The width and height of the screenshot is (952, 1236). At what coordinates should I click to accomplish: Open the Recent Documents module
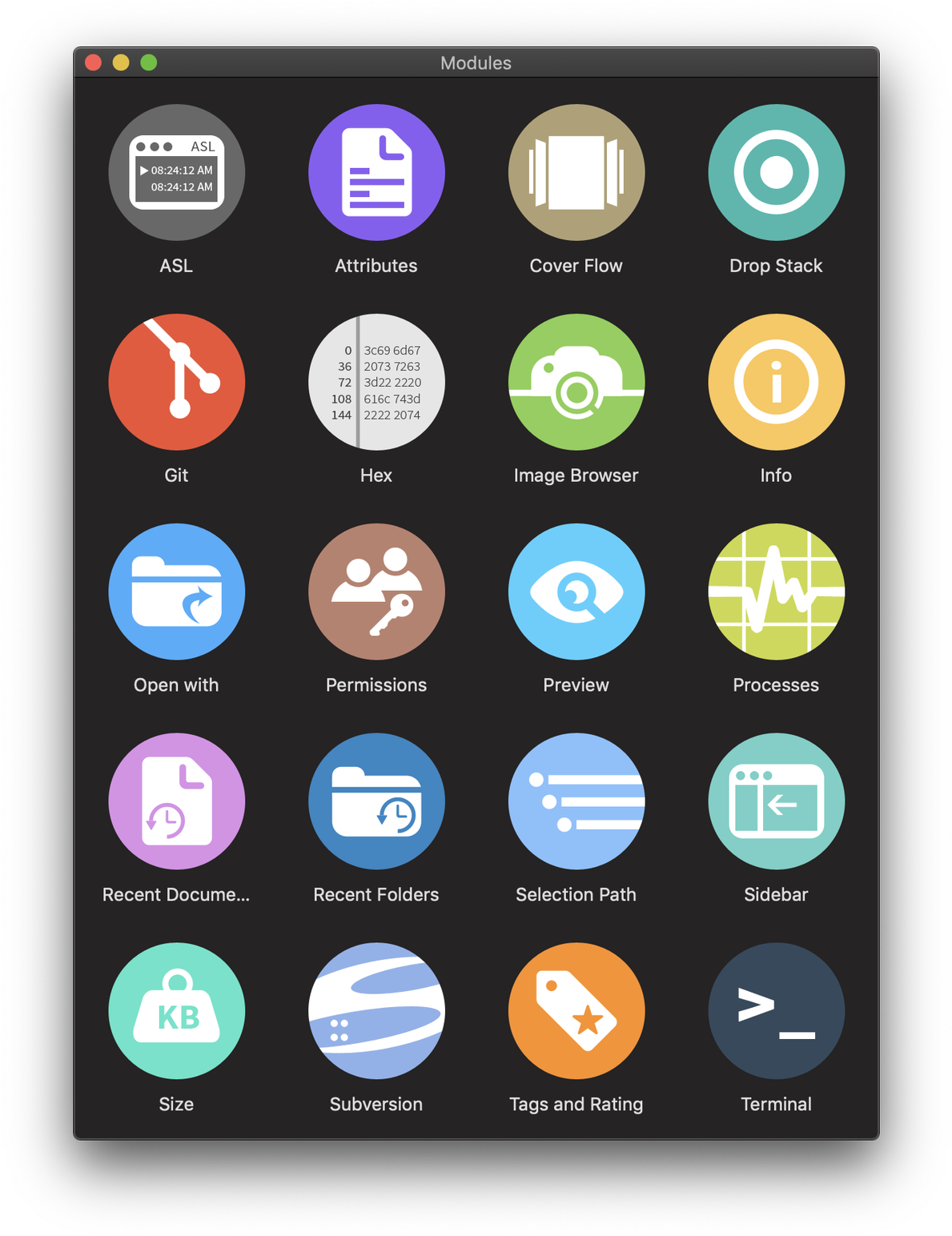click(176, 801)
